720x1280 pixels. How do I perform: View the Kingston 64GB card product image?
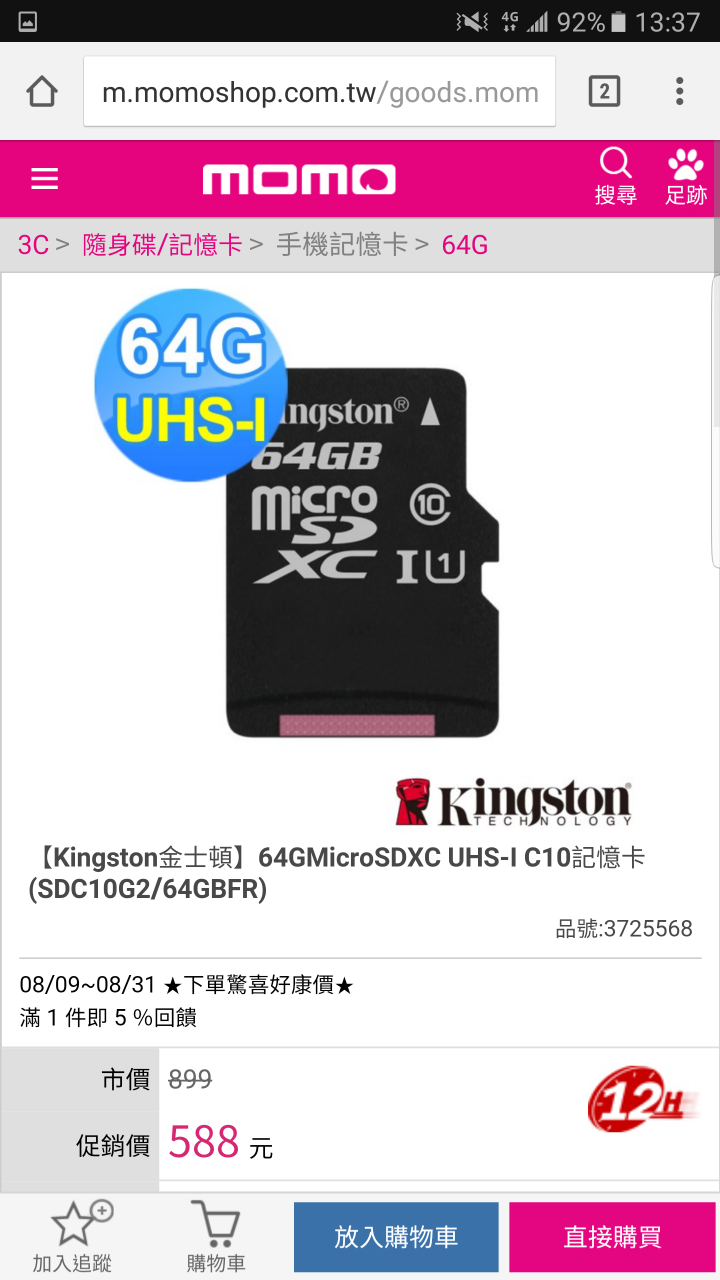[x=360, y=550]
